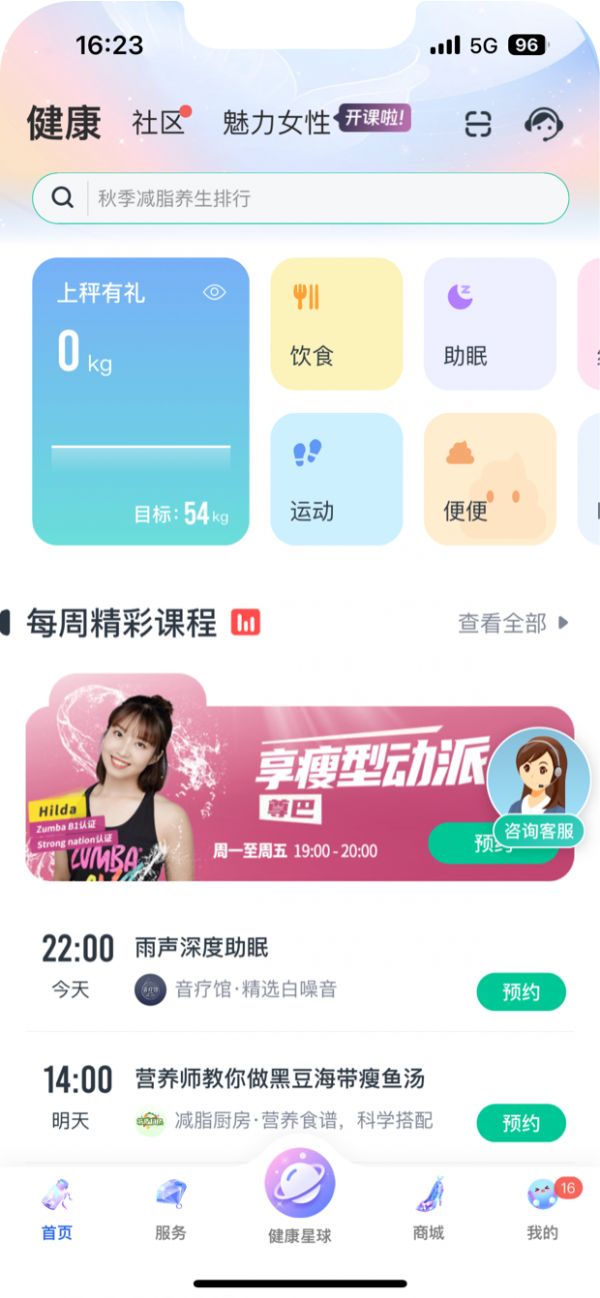Screen dimensions: 600x1298
Task: Open the 饮食 tile
Action: [336, 324]
